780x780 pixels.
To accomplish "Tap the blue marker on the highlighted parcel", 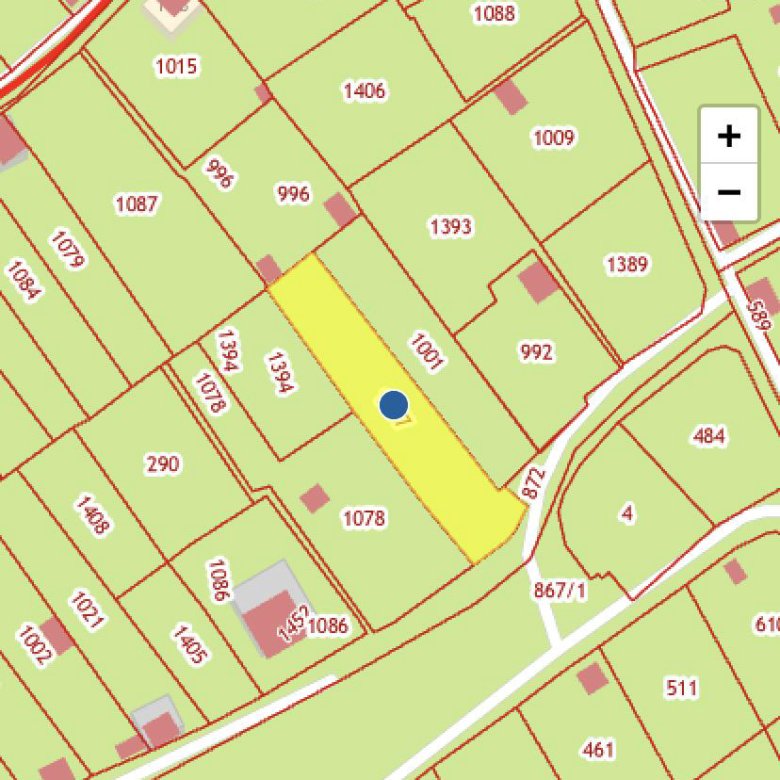I will coord(394,405).
